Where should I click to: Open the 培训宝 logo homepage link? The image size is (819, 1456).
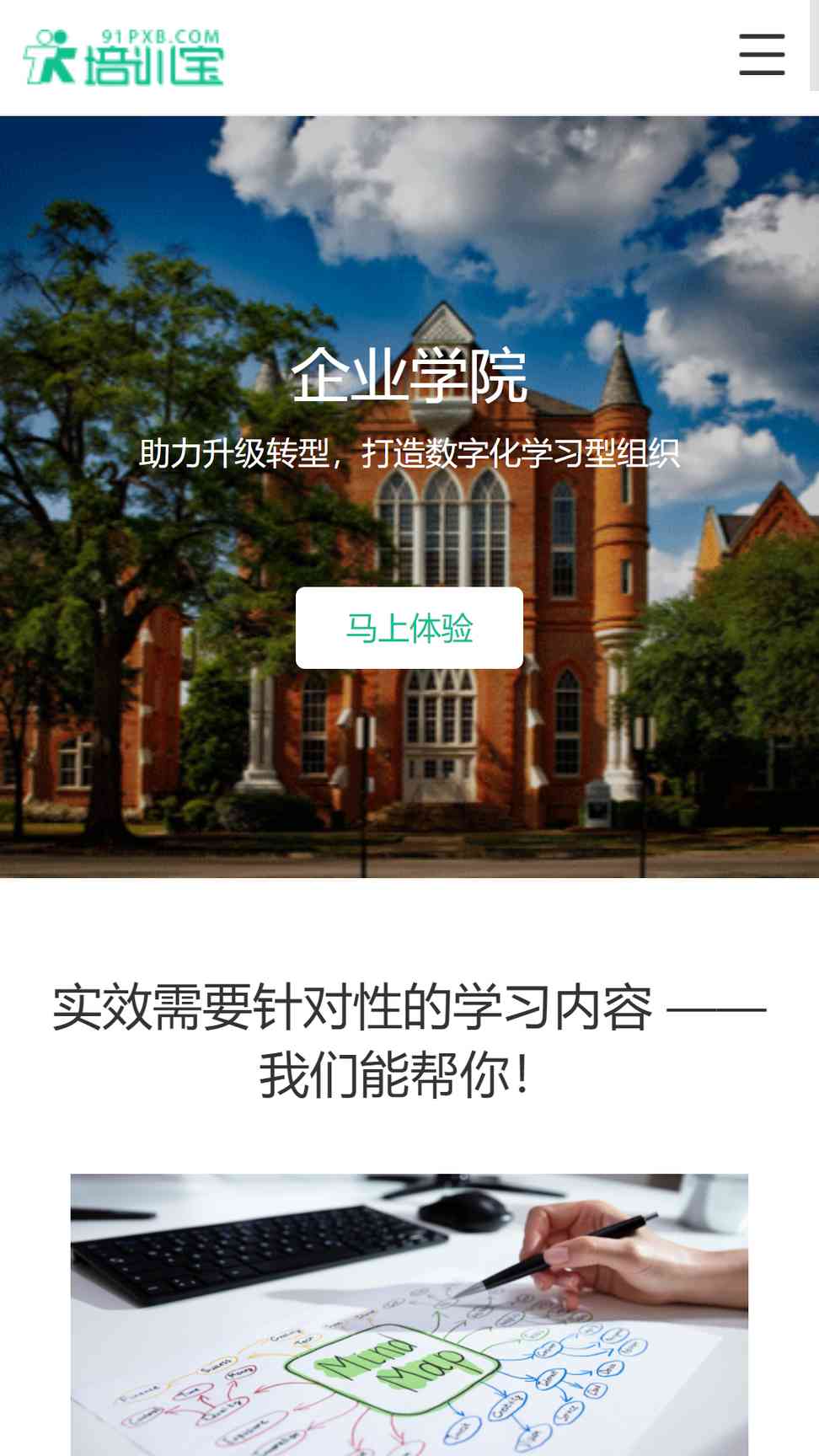click(x=123, y=57)
